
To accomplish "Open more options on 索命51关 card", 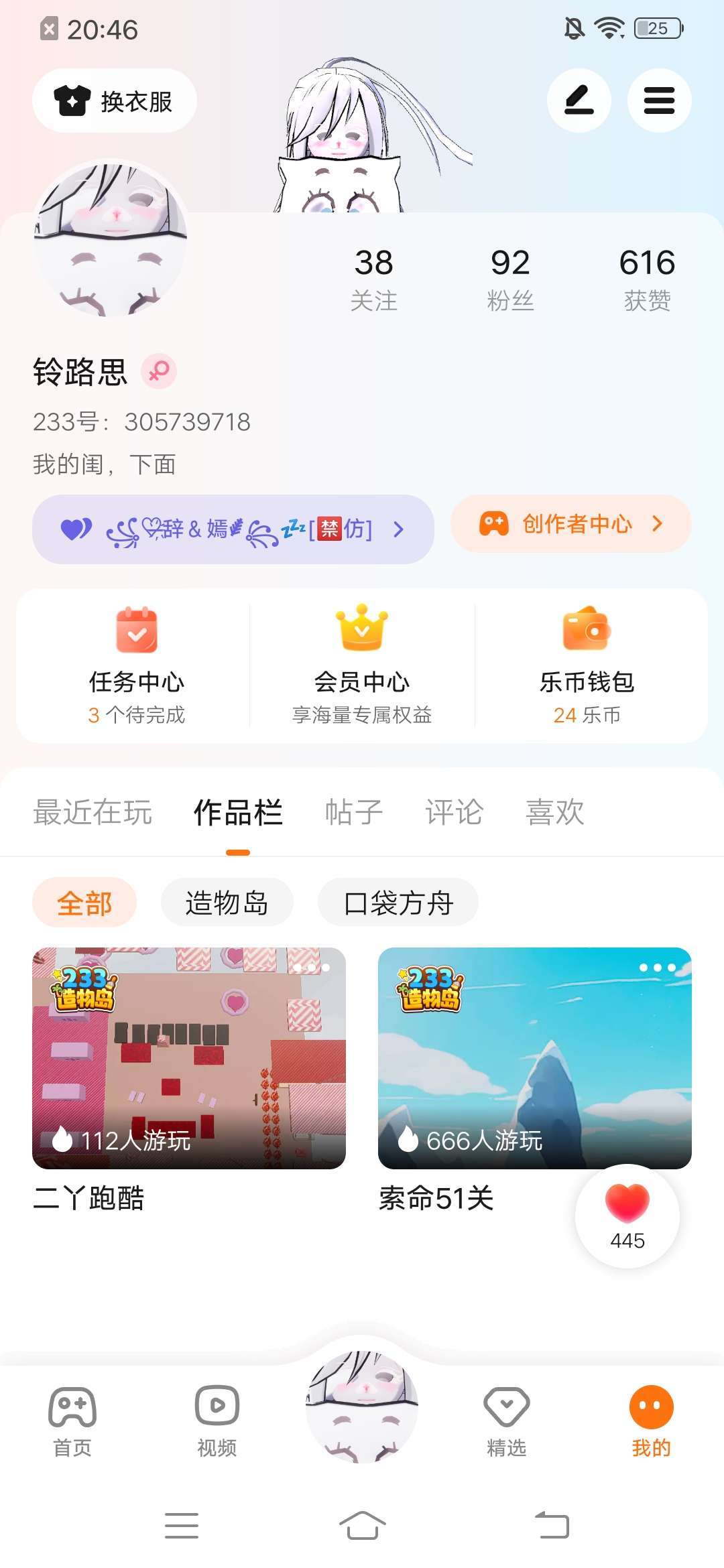I will [x=657, y=968].
